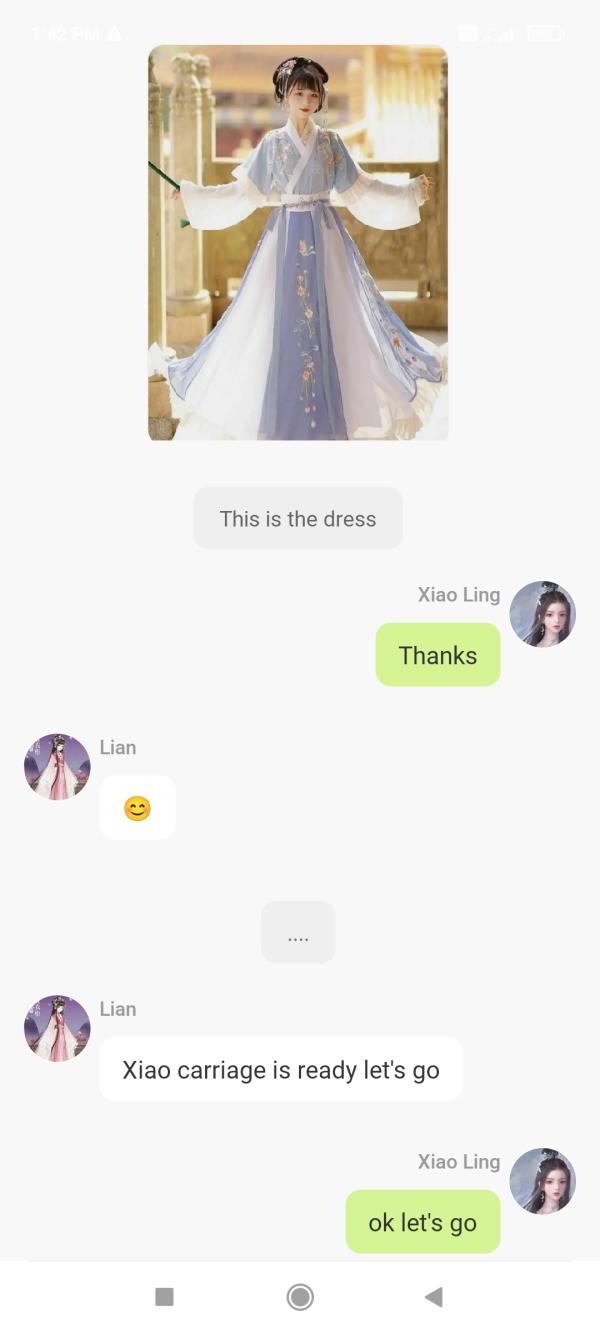Open the dress photo in the chat
This screenshot has height=1333, width=600.
(298, 242)
